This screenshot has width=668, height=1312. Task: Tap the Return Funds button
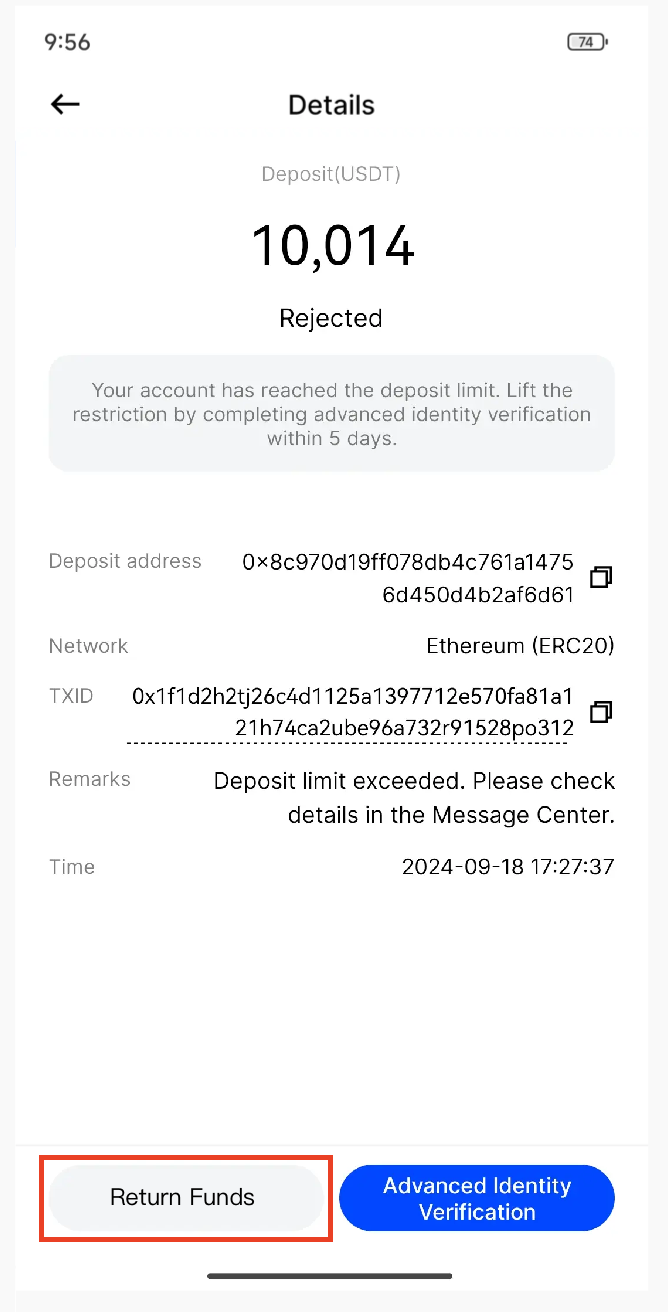click(185, 1197)
